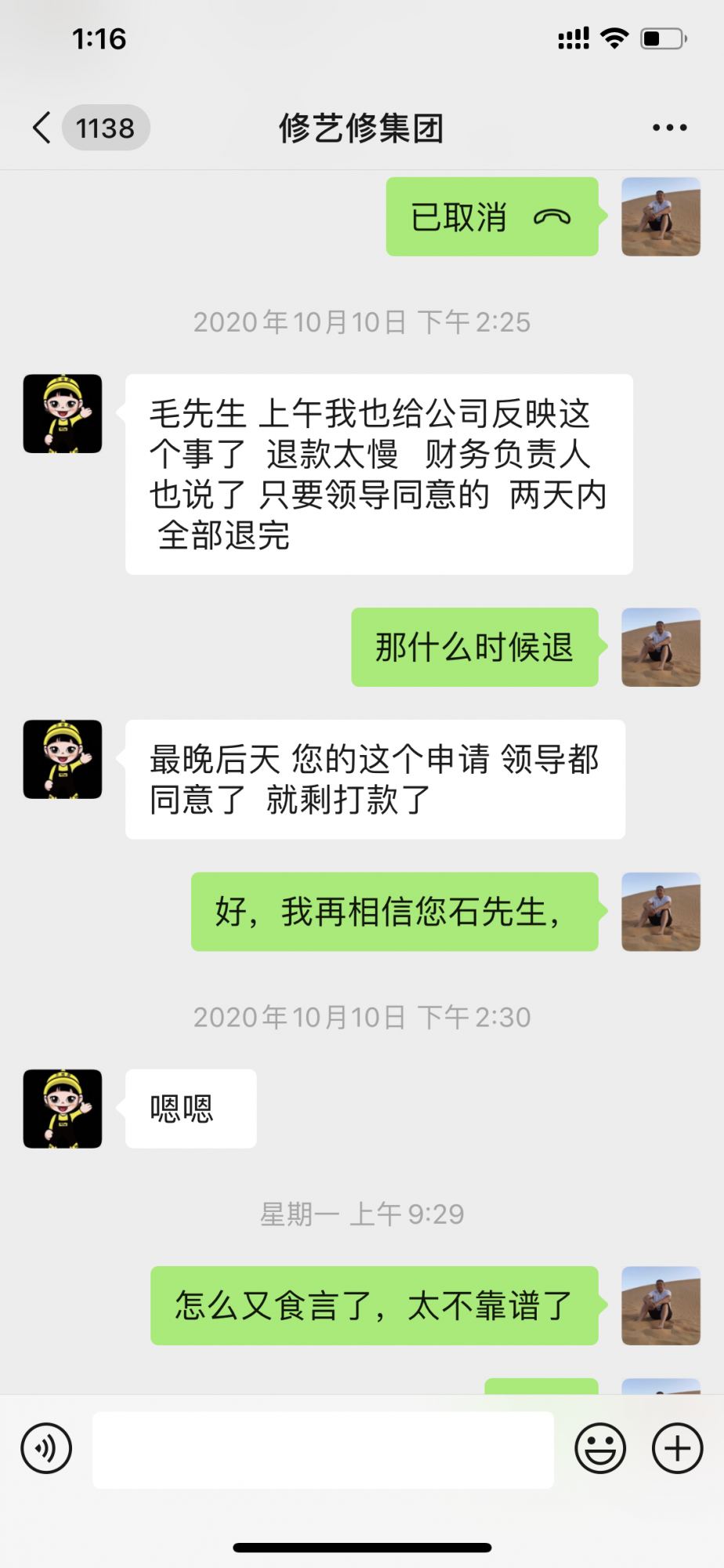Go back to the chat list
The image size is (724, 1568).
(43, 128)
